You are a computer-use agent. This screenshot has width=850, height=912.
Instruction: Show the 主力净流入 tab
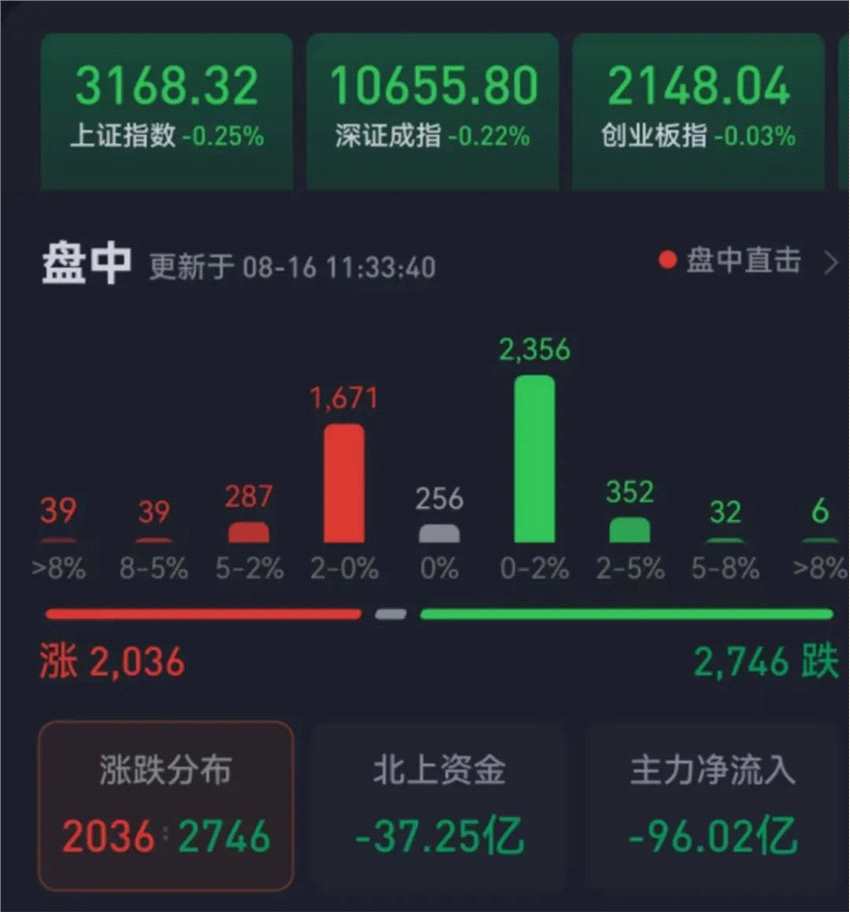pos(712,805)
